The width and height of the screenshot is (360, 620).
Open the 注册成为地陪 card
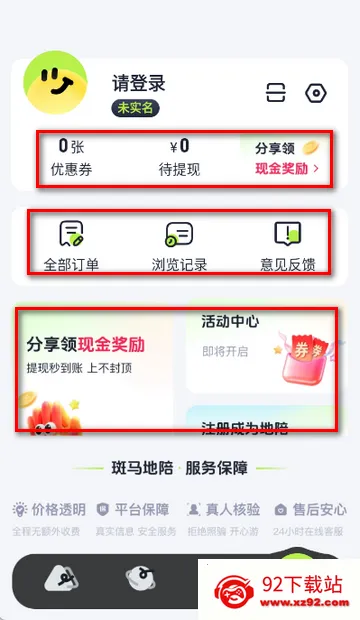tap(261, 421)
